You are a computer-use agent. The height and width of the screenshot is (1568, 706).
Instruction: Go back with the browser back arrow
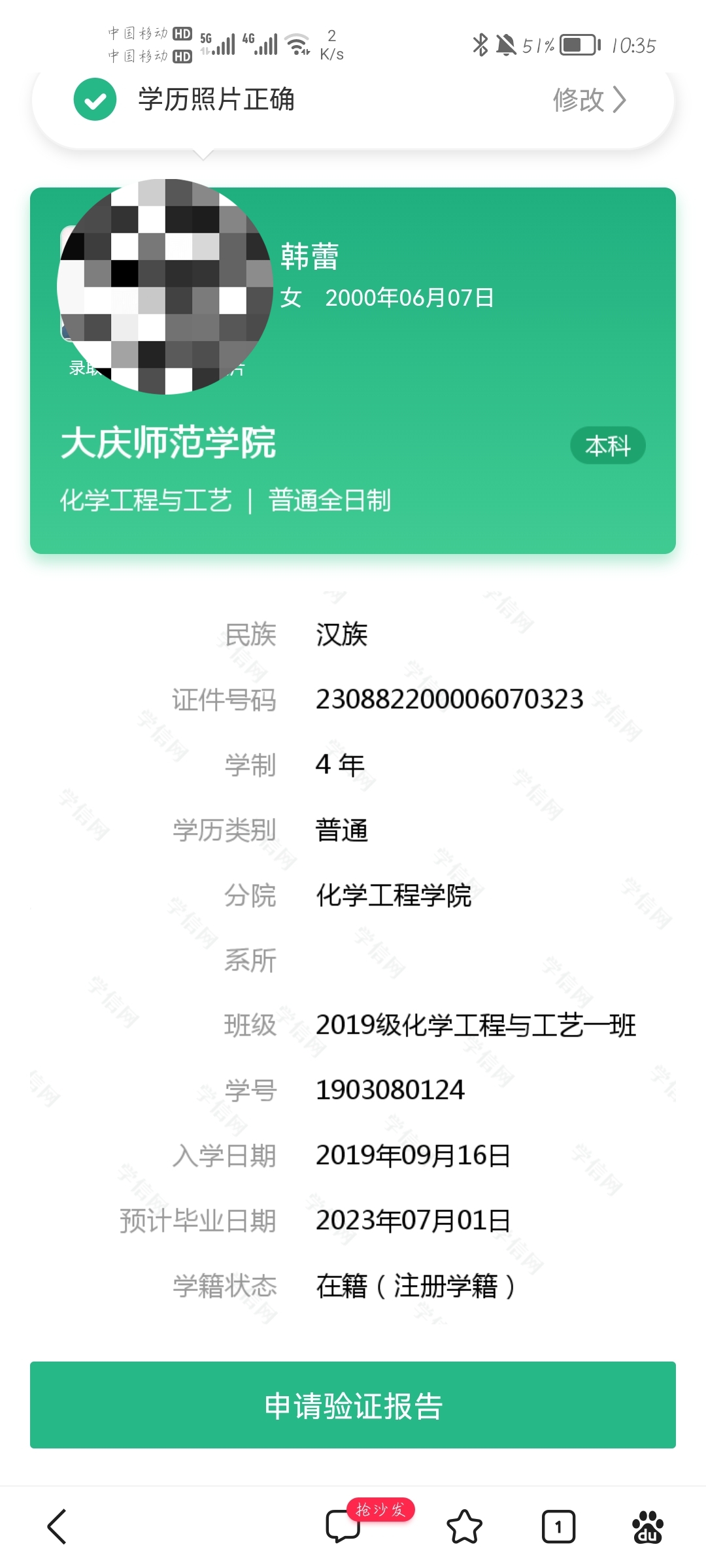point(58,1527)
